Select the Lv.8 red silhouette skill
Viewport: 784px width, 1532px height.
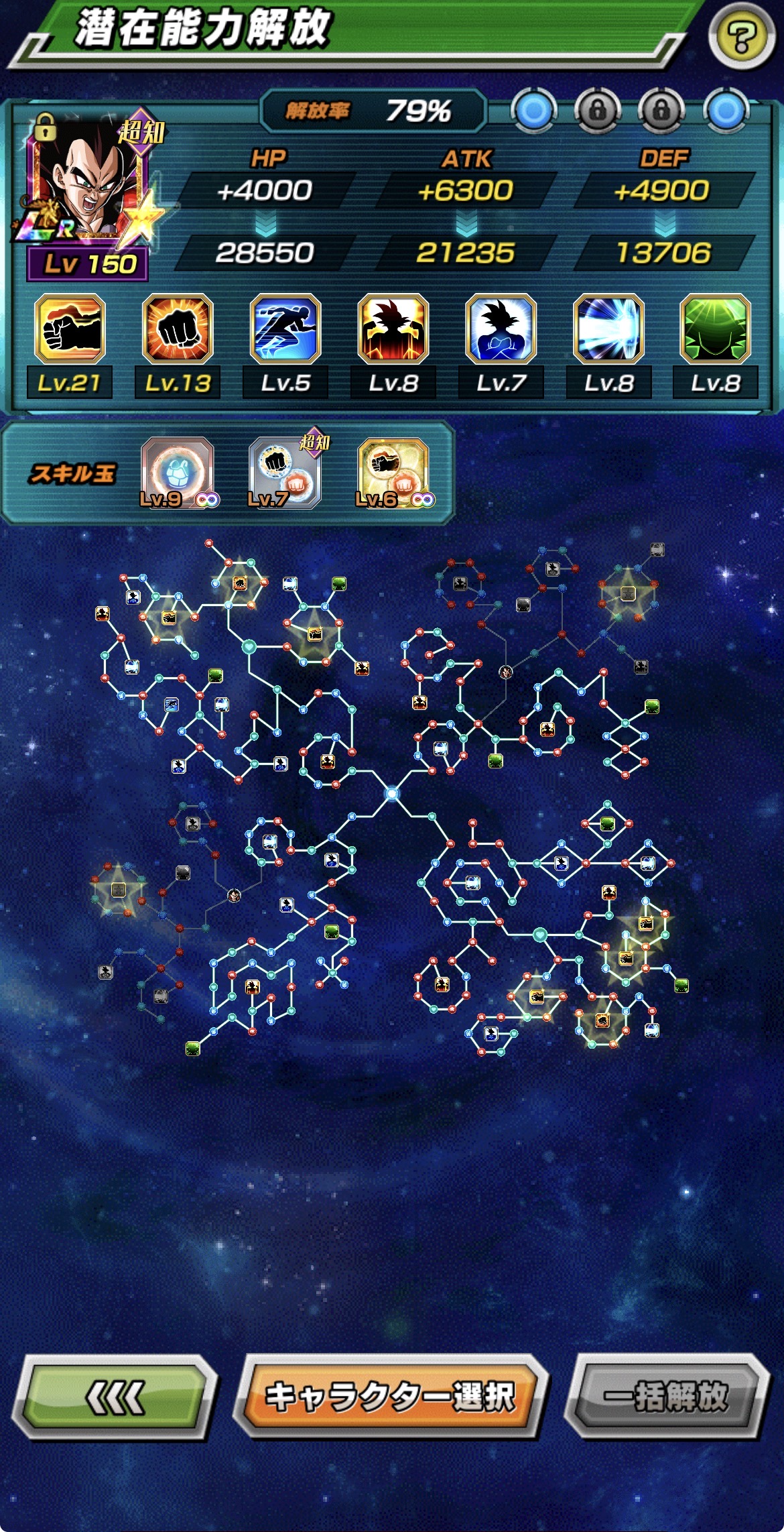click(393, 329)
